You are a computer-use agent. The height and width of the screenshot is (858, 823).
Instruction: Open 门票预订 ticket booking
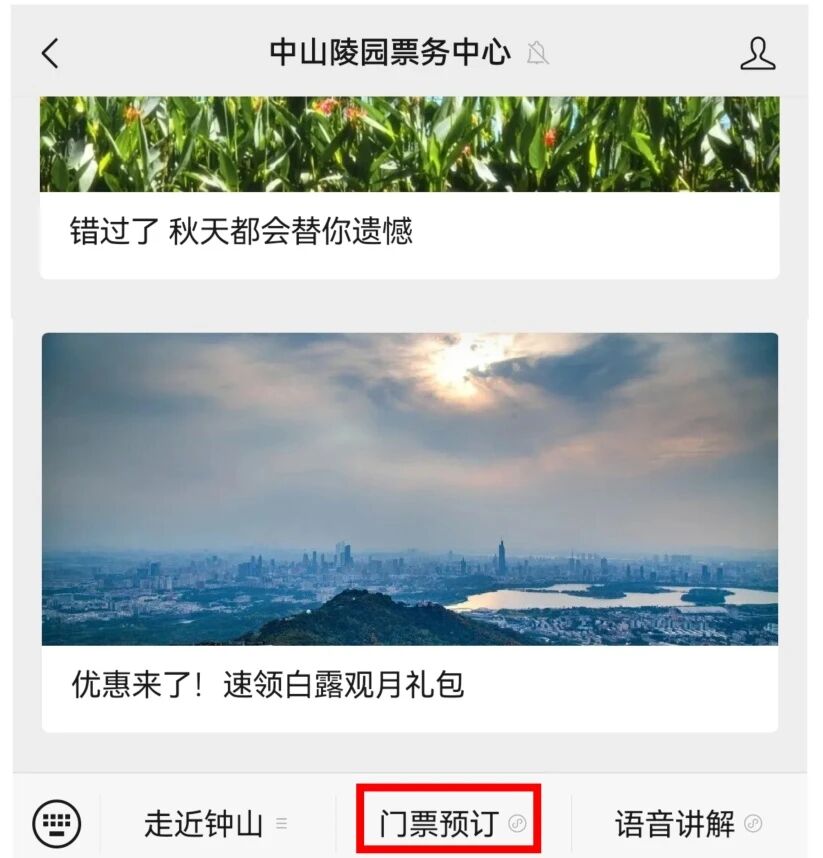[450, 824]
